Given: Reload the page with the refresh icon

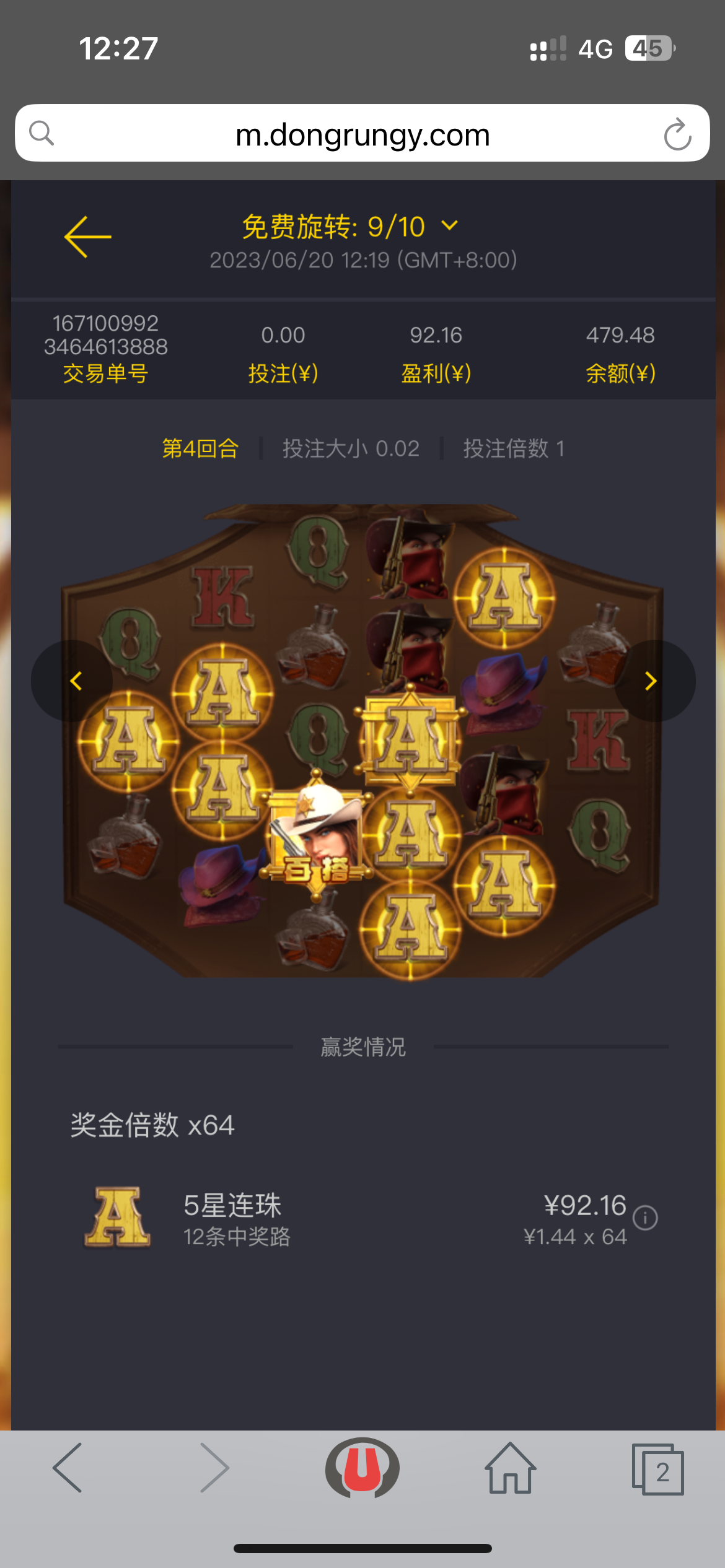Looking at the screenshot, I should 677,134.
